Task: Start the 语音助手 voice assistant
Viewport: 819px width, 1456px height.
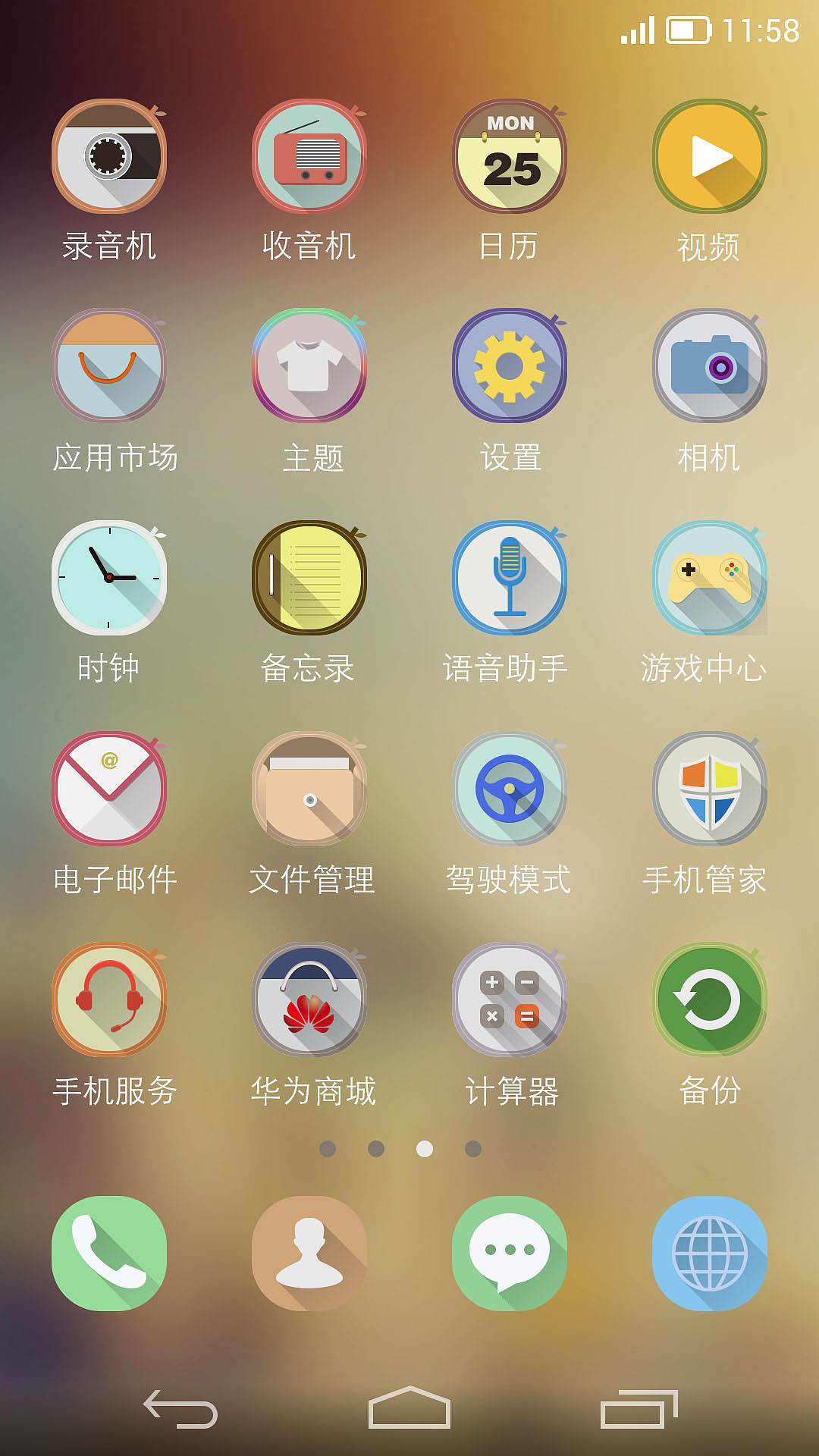Action: click(510, 578)
